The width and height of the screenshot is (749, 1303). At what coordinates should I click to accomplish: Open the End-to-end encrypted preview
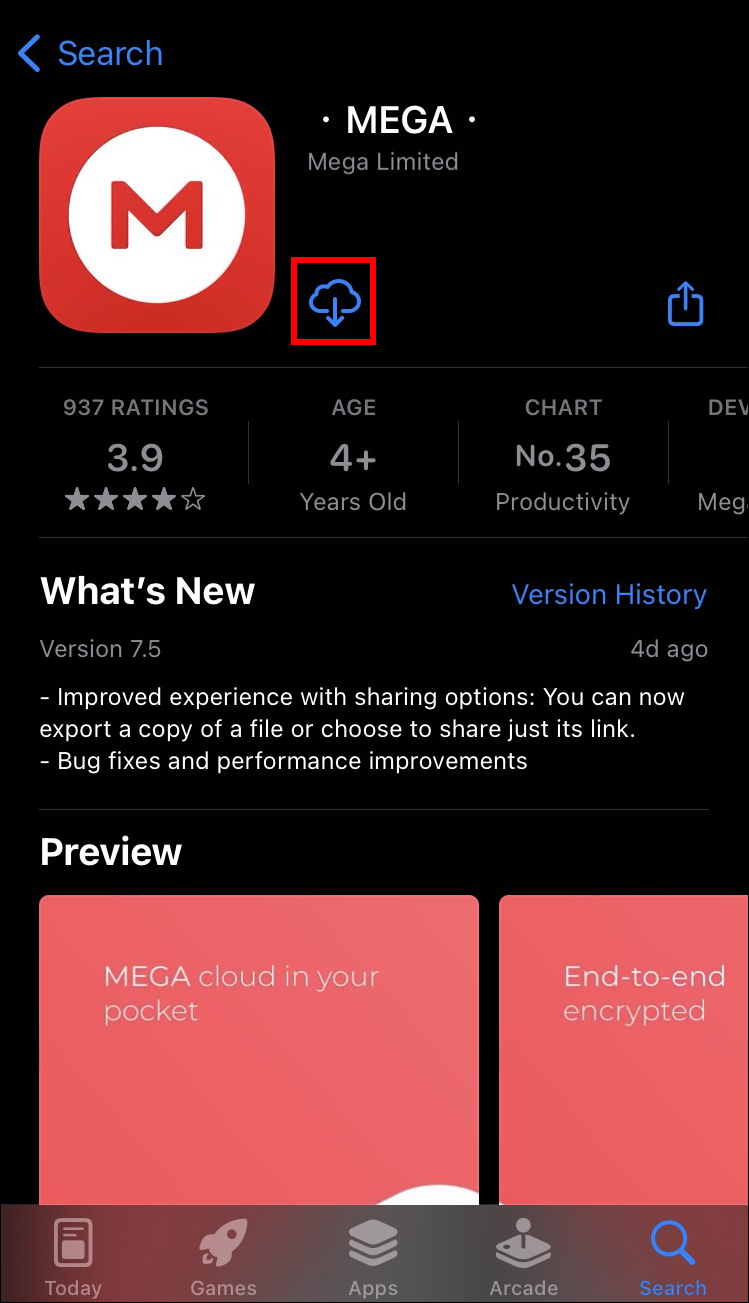[x=624, y=1050]
